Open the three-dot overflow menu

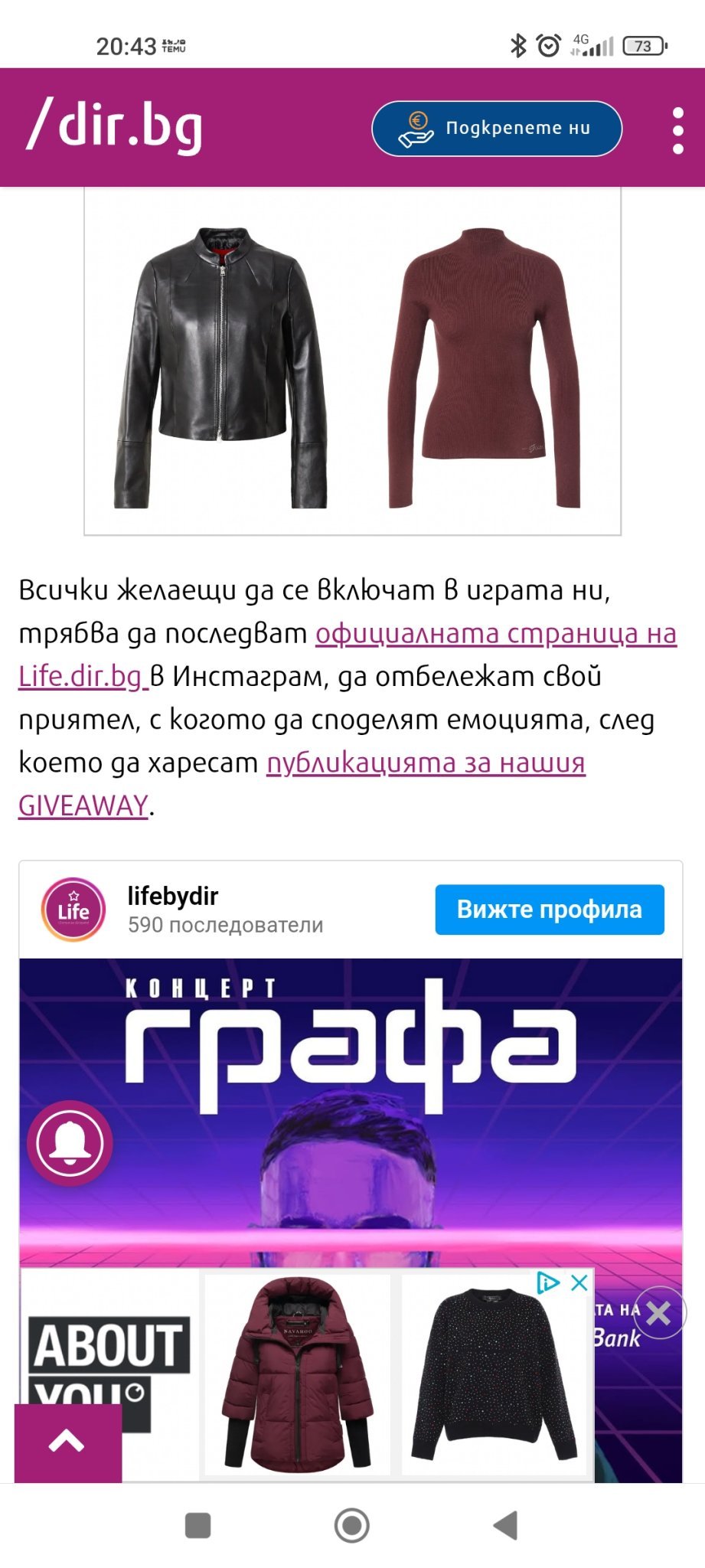(677, 129)
